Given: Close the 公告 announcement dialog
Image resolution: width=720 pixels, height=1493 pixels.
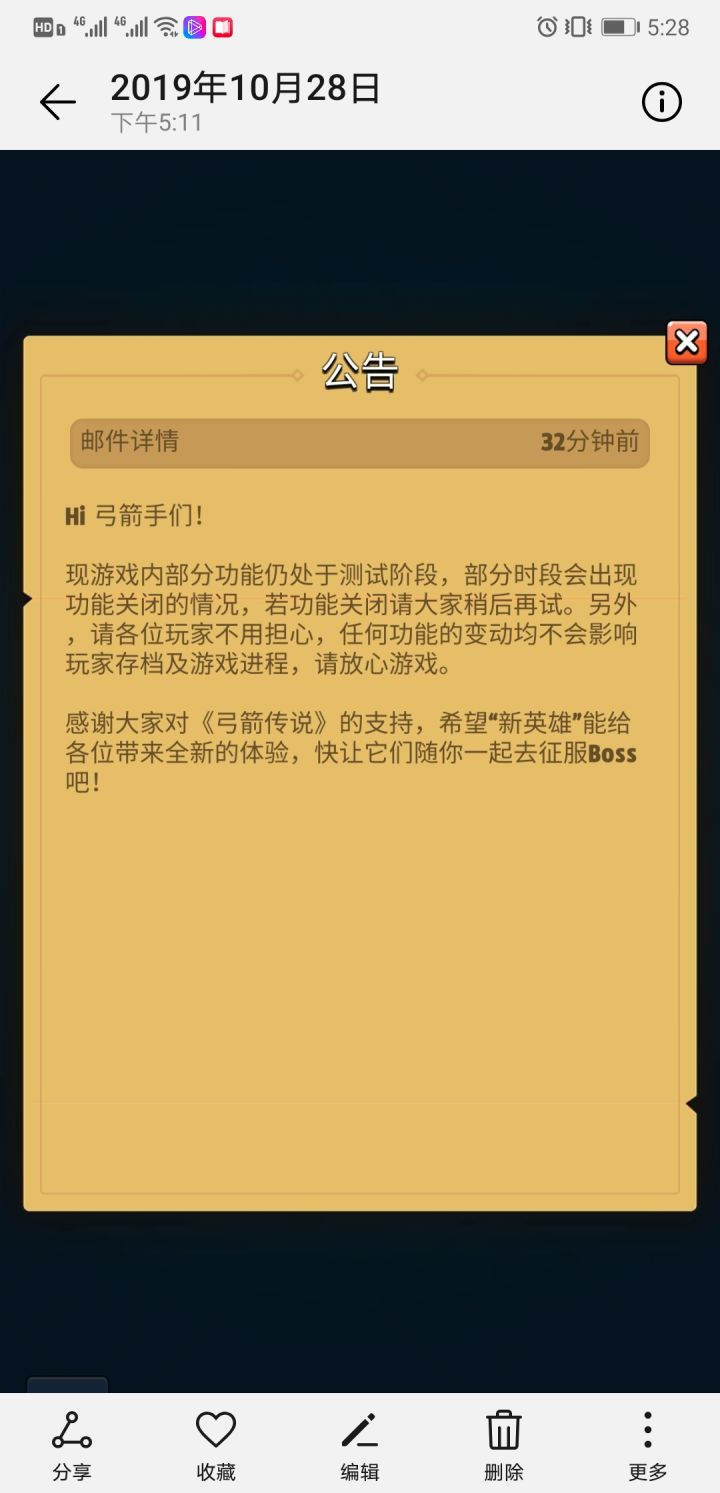Looking at the screenshot, I should coord(686,342).
